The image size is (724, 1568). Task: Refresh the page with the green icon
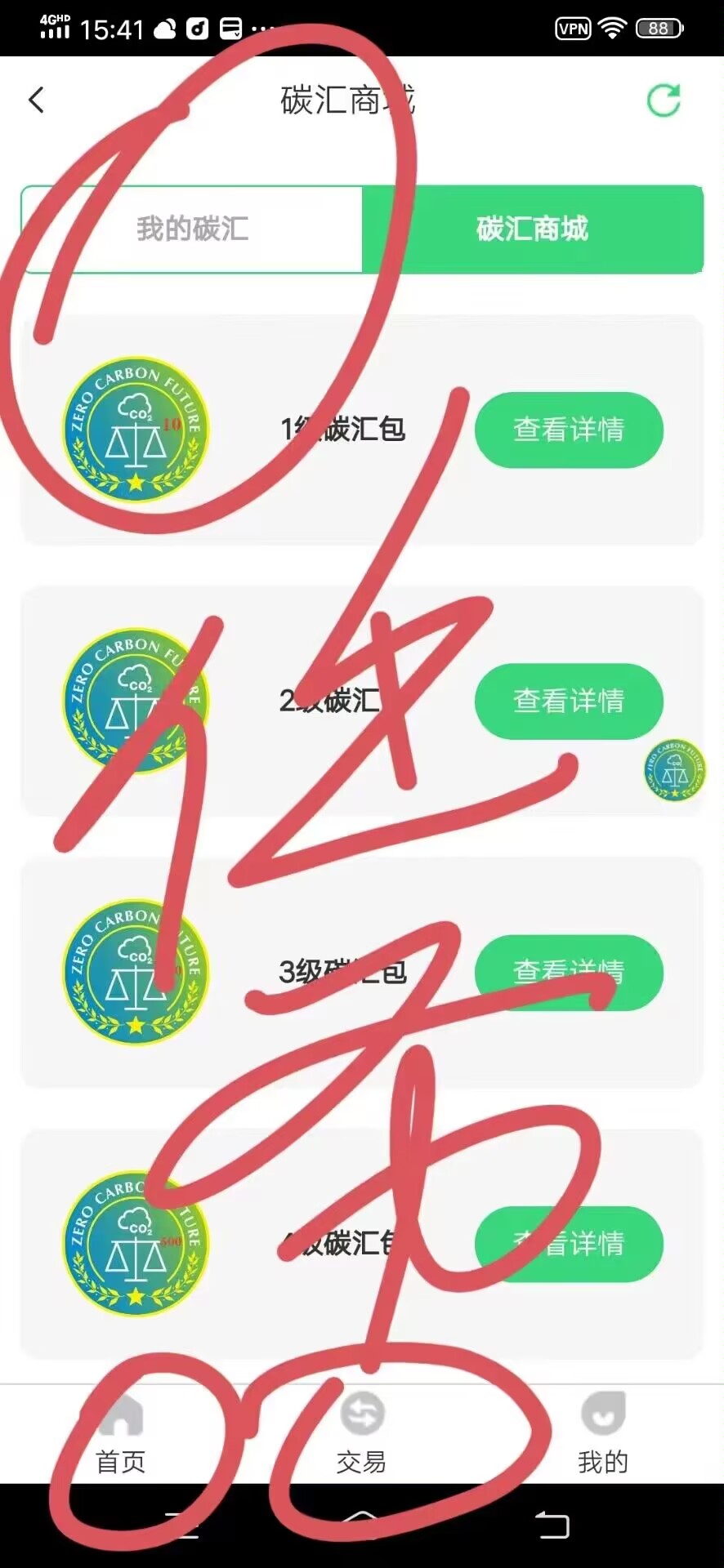664,100
